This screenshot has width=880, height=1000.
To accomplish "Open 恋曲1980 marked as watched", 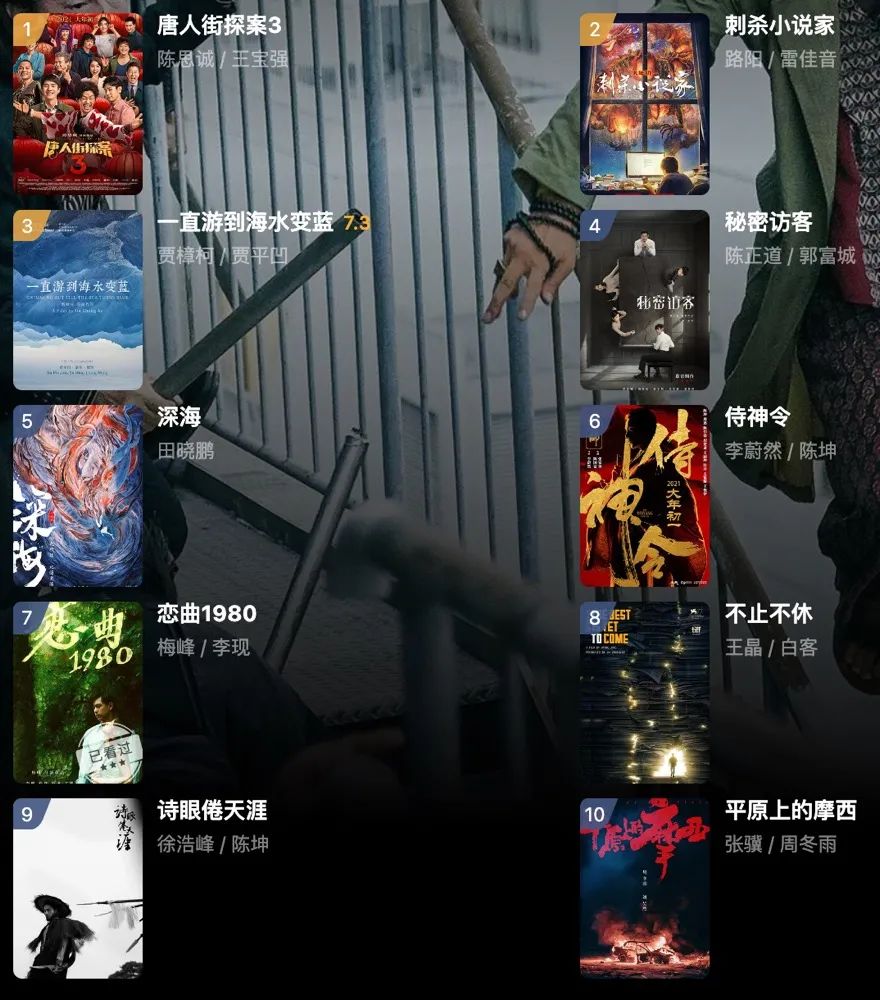I will coord(78,692).
